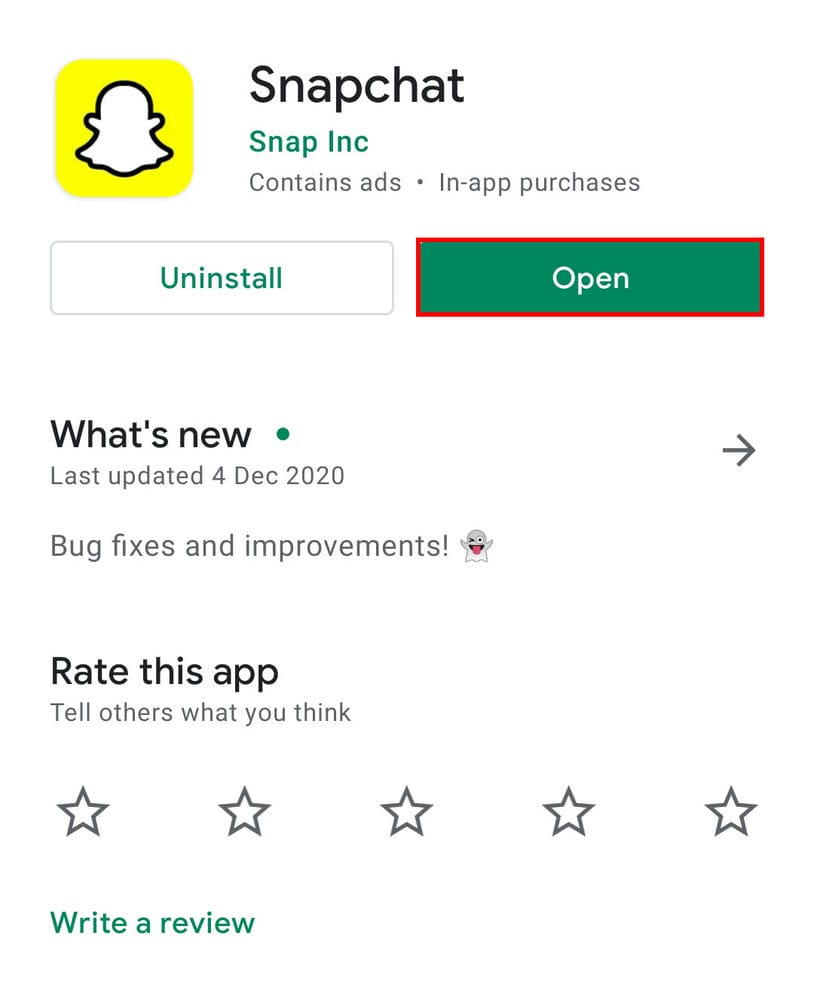Image resolution: width=814 pixels, height=1000 pixels.
Task: Uninstall Snapchat
Action: pyautogui.click(x=221, y=278)
